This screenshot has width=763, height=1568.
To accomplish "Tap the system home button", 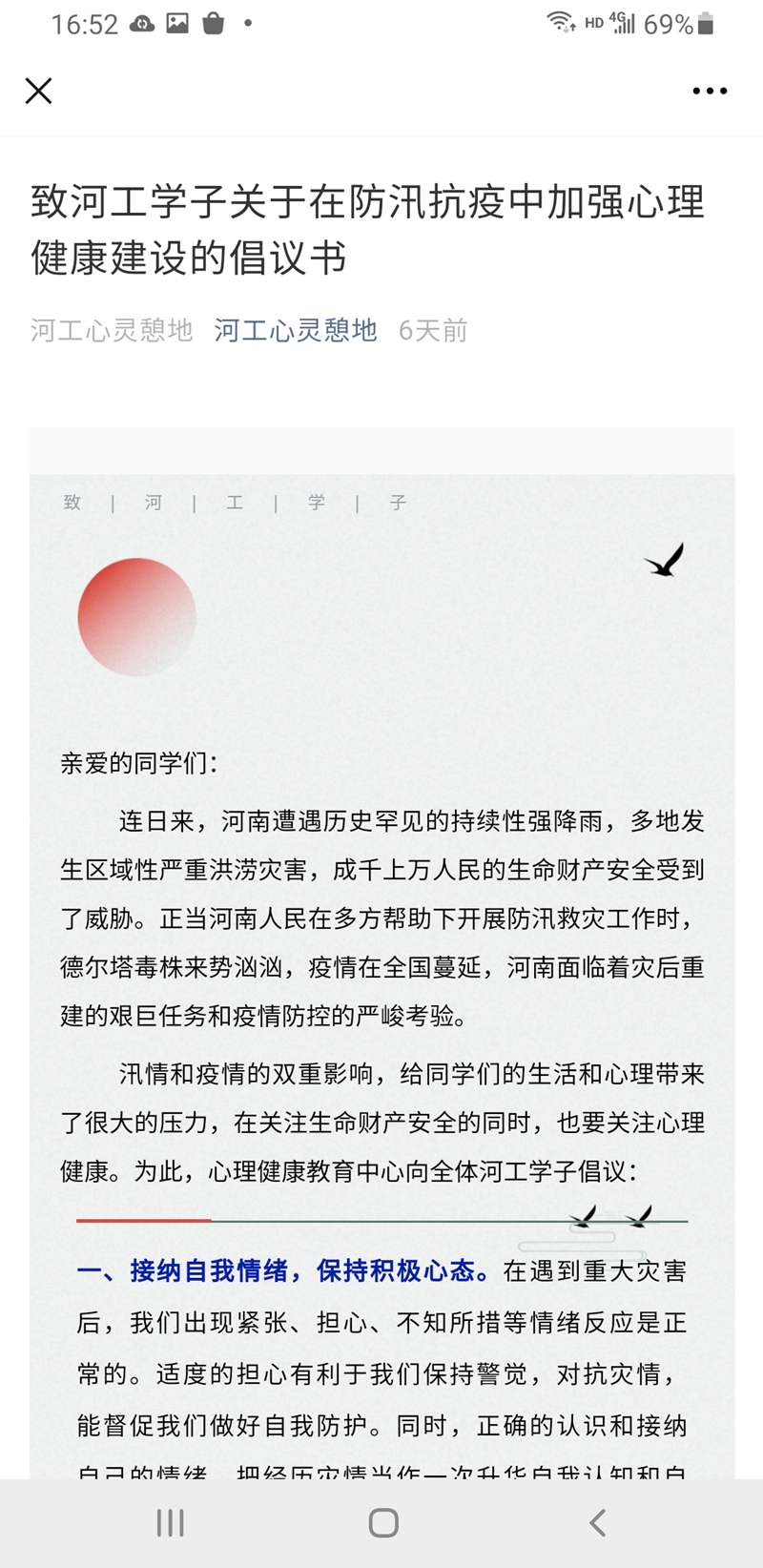I will tap(382, 1522).
